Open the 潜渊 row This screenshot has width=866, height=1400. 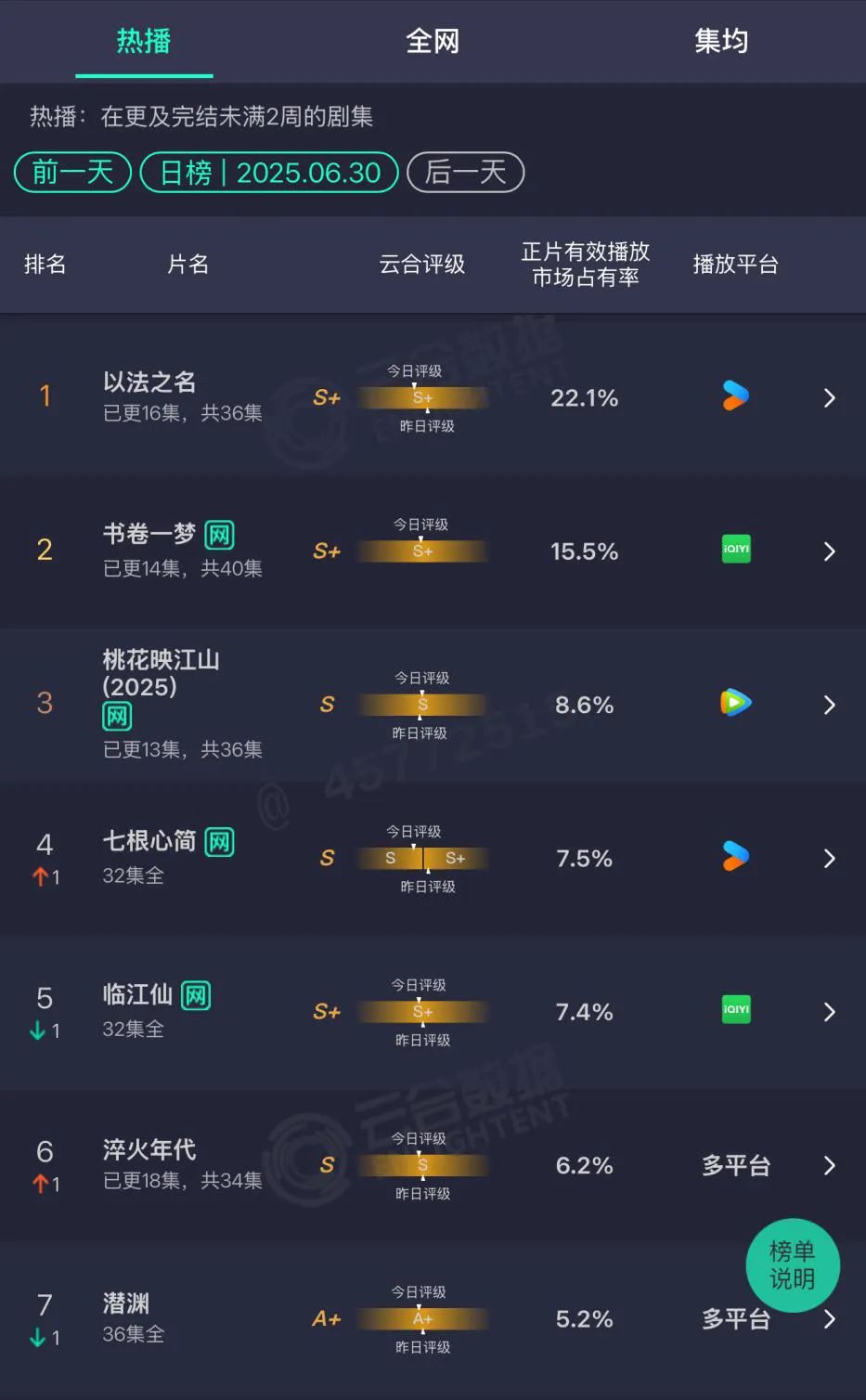pyautogui.click(x=433, y=1318)
